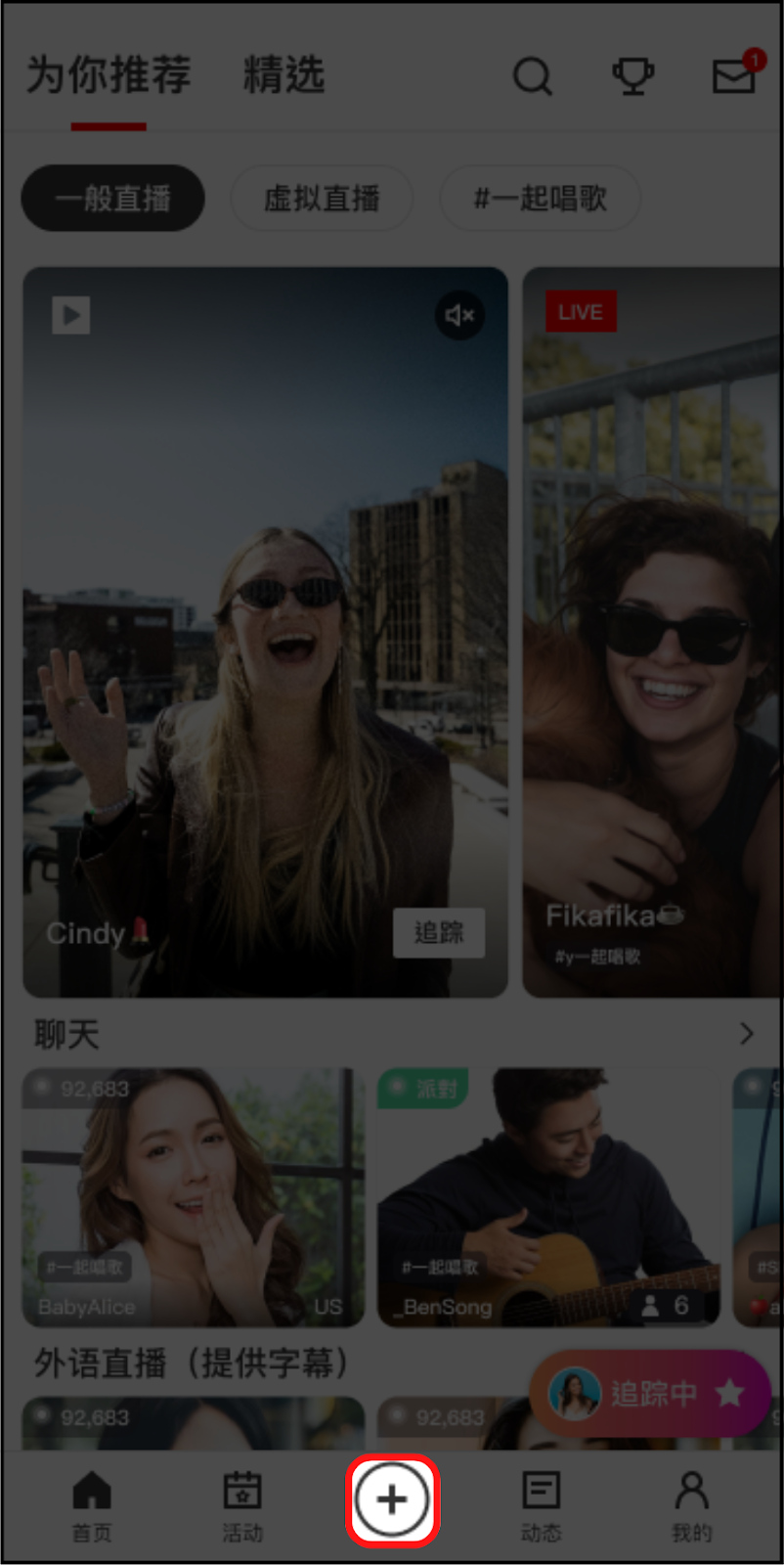784x1565 pixels.
Task: Switch to the 活动 tab
Action: click(x=242, y=1504)
